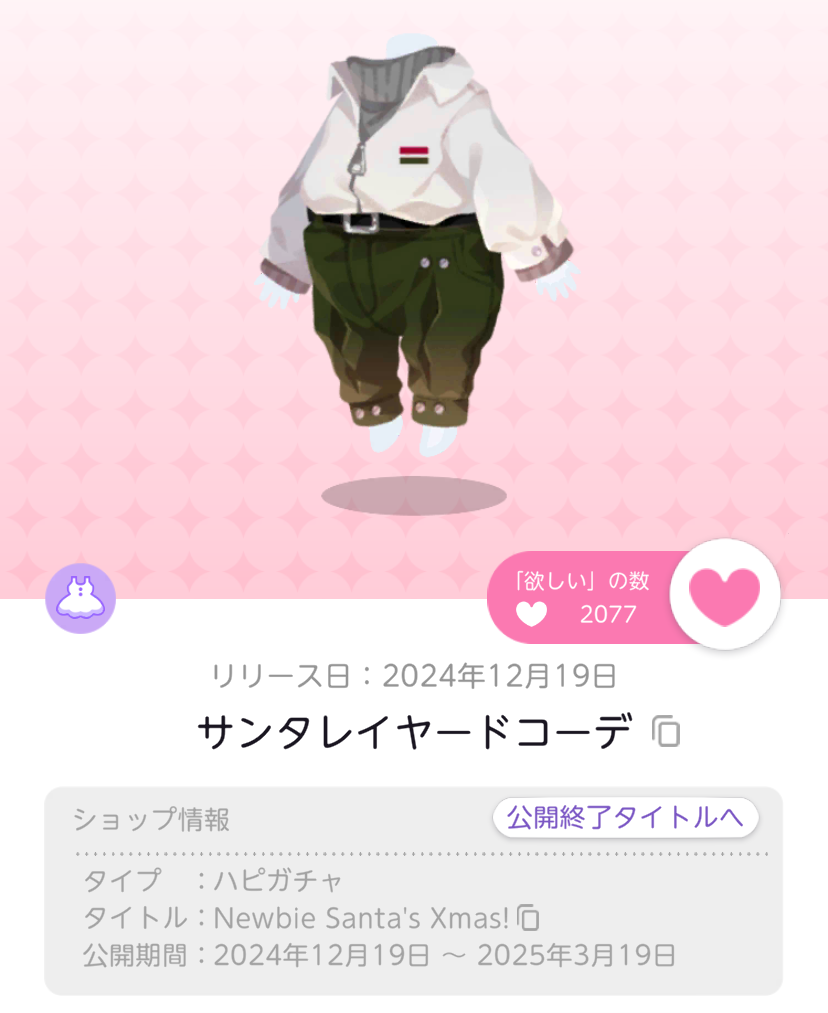Copy the item name サンタレイヤードコーデ
The image size is (828, 1013).
coord(666,732)
